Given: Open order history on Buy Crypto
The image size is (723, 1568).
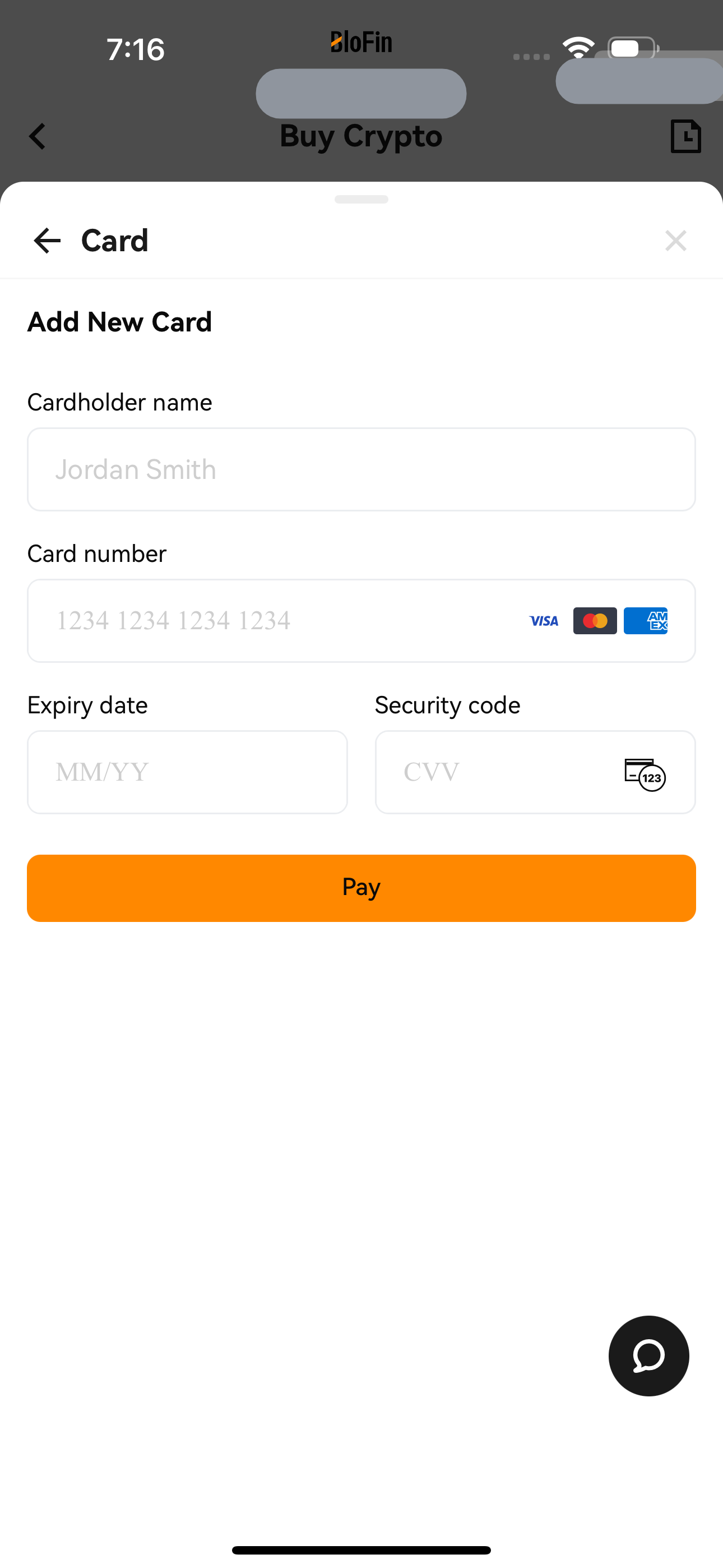Looking at the screenshot, I should click(x=685, y=136).
